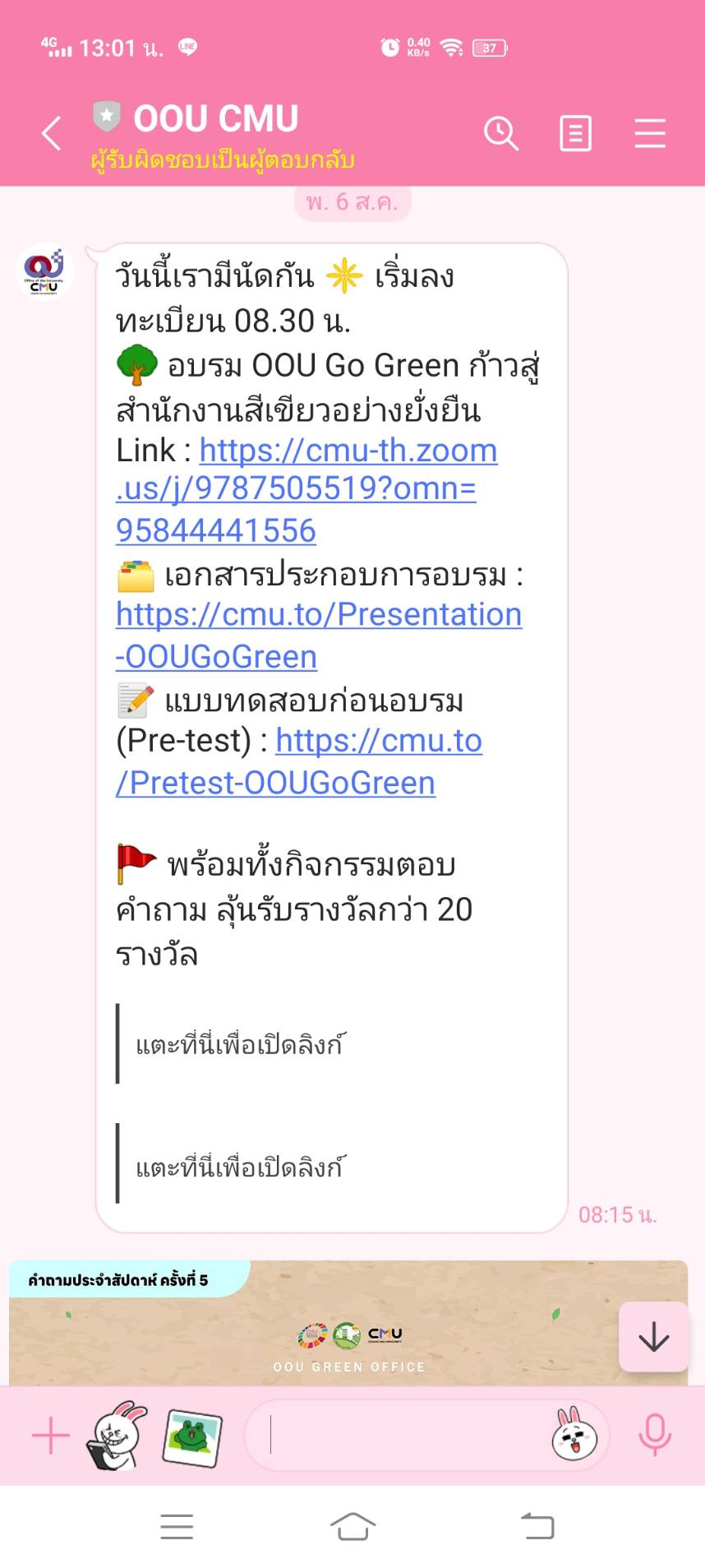Open system recent apps button
This screenshot has height=1568, width=705.
coord(177,1527)
